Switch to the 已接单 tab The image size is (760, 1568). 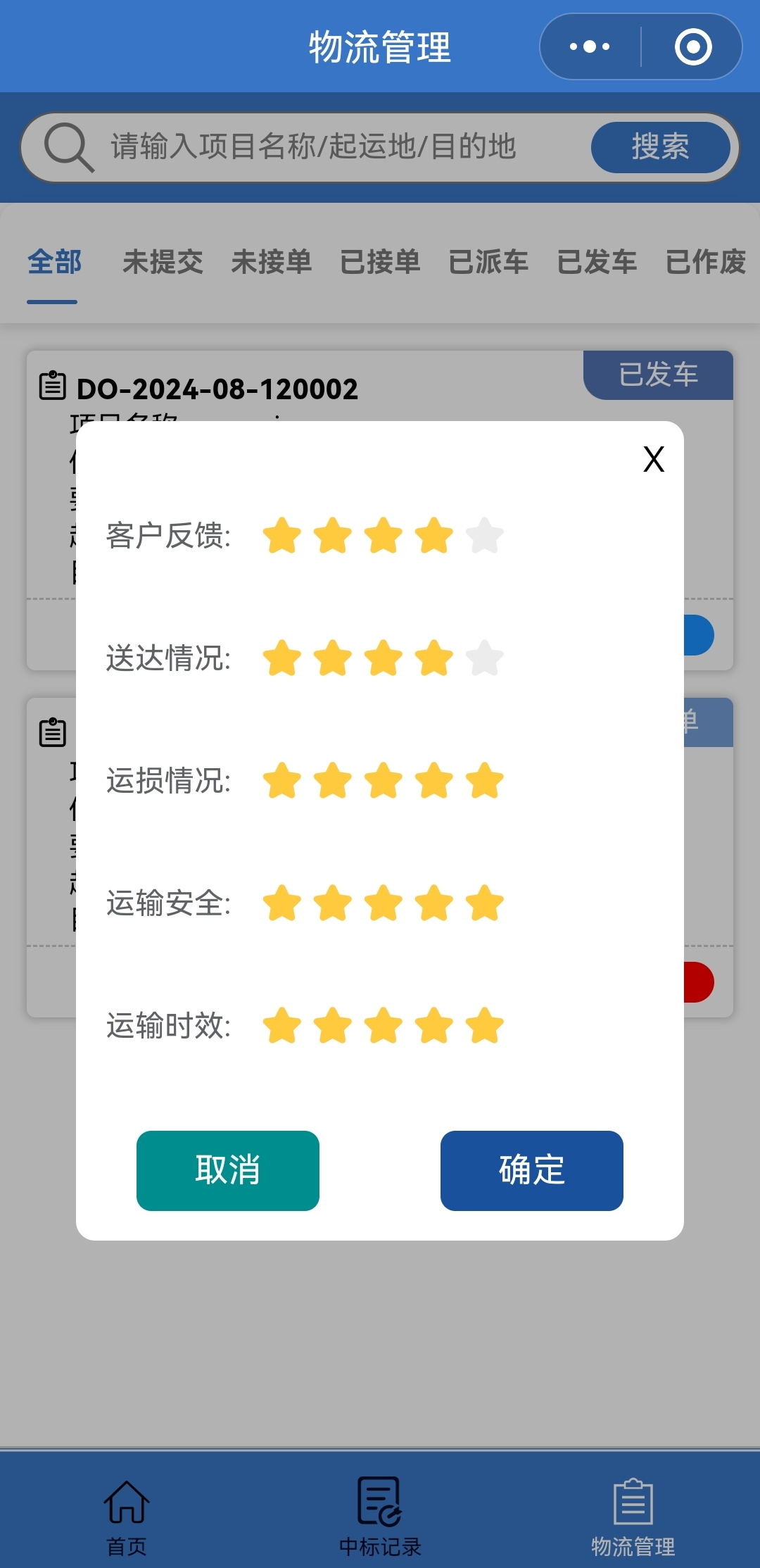click(380, 262)
